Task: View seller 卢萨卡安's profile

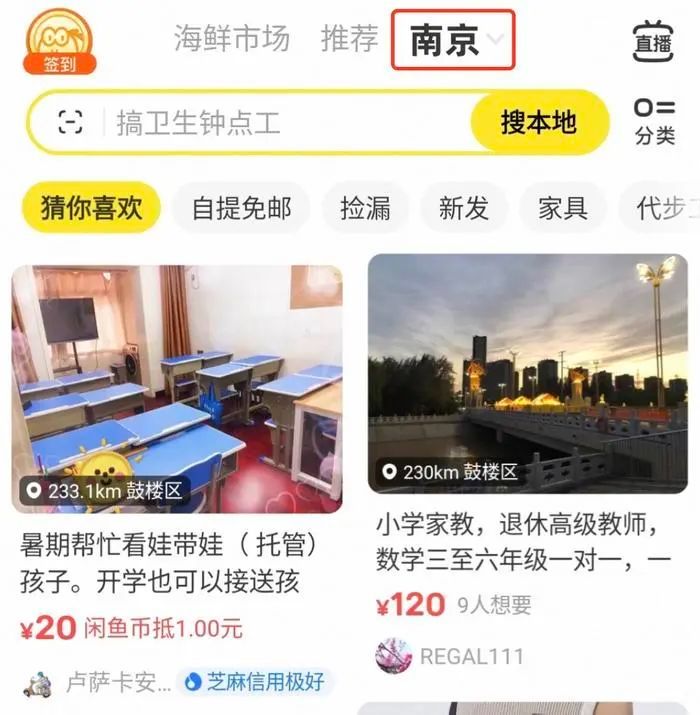Action: [98, 683]
